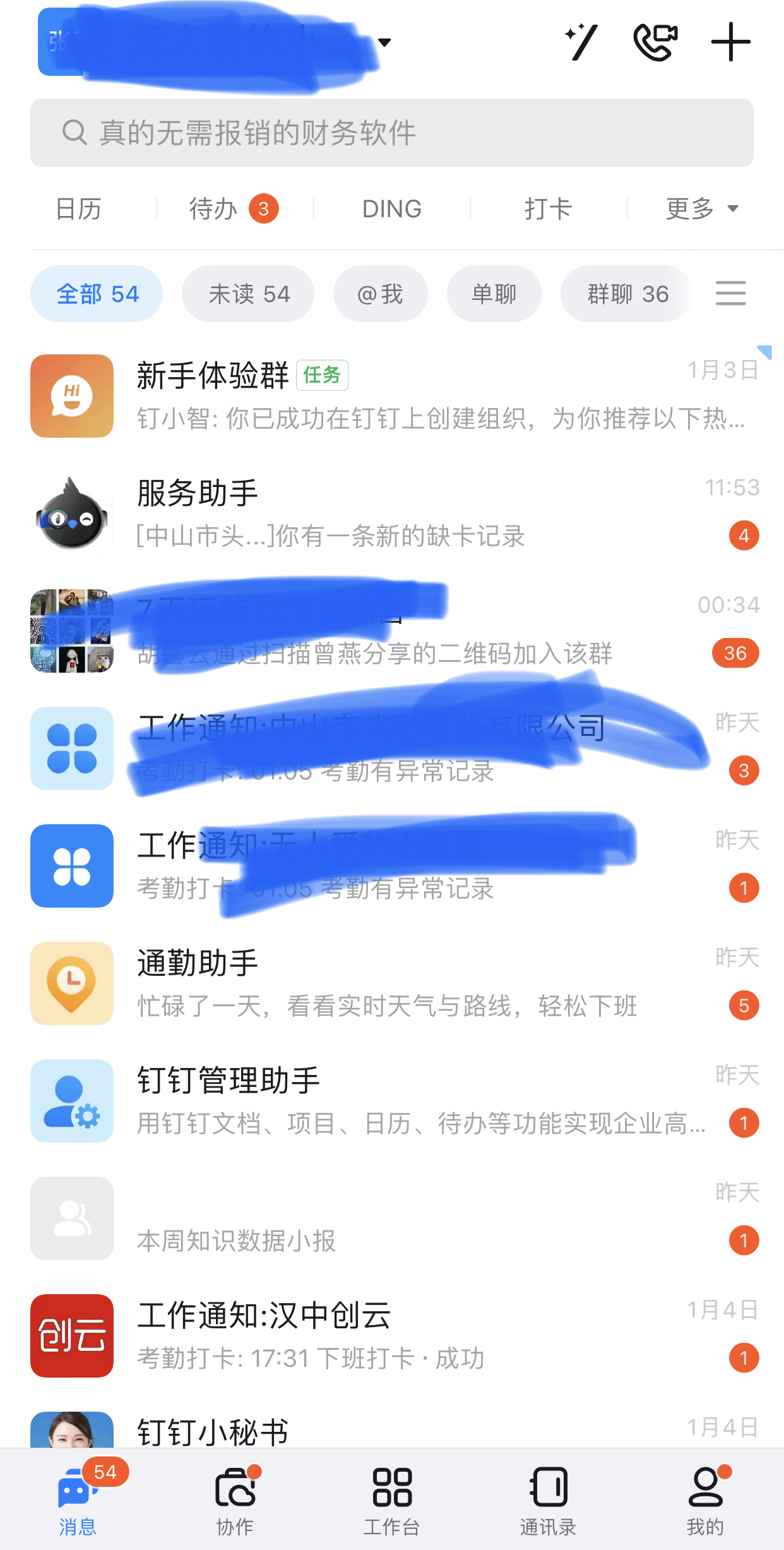Open the phone and video call icon
This screenshot has height=1550, width=784.
click(x=655, y=42)
